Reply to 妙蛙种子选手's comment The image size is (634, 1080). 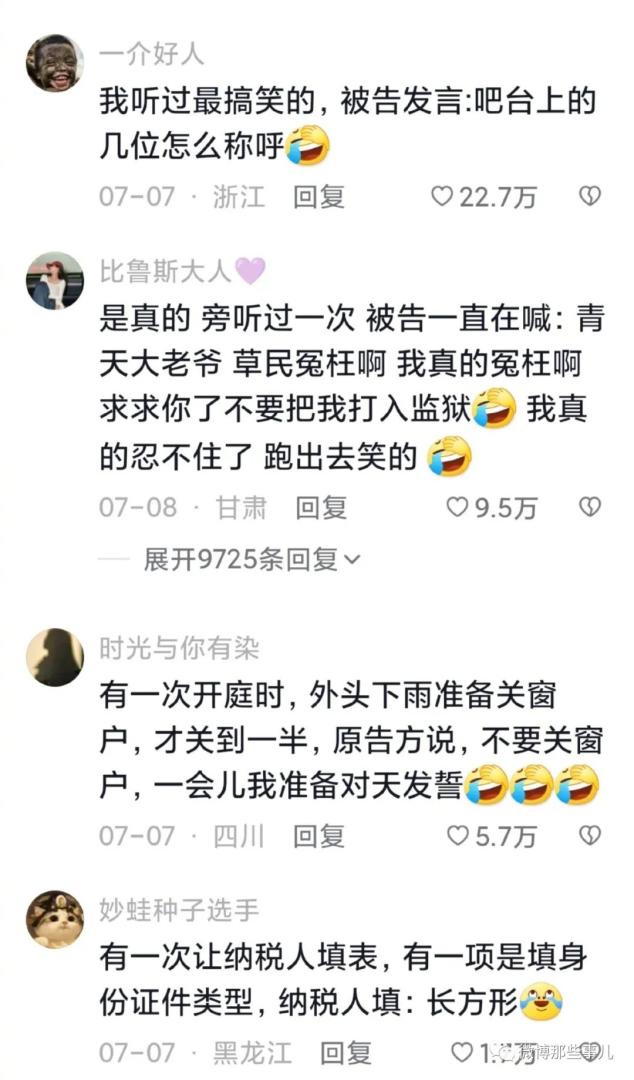(x=347, y=1053)
